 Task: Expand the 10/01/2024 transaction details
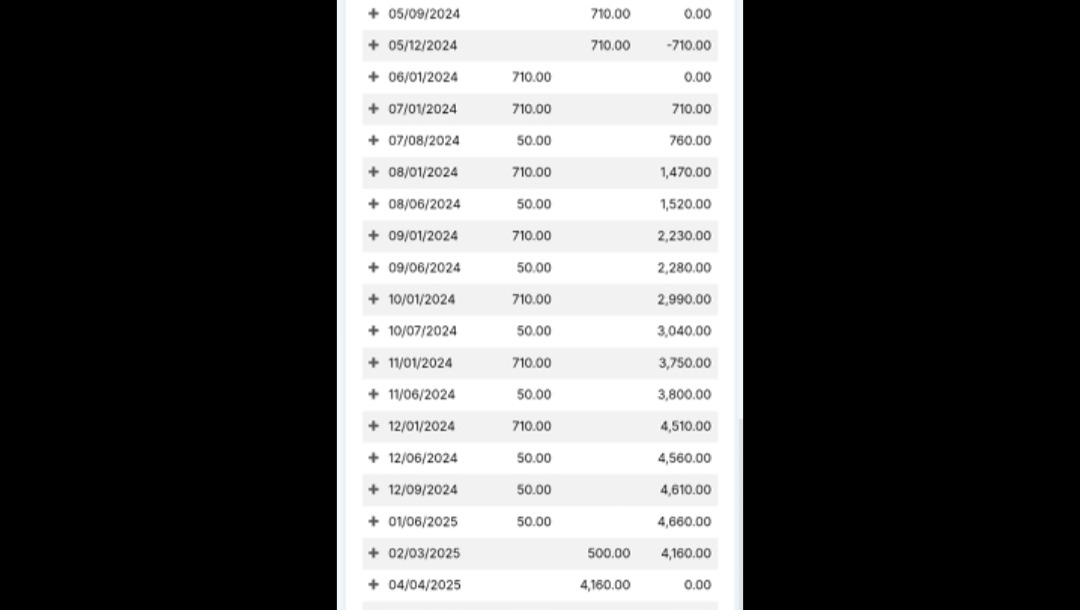(x=374, y=299)
